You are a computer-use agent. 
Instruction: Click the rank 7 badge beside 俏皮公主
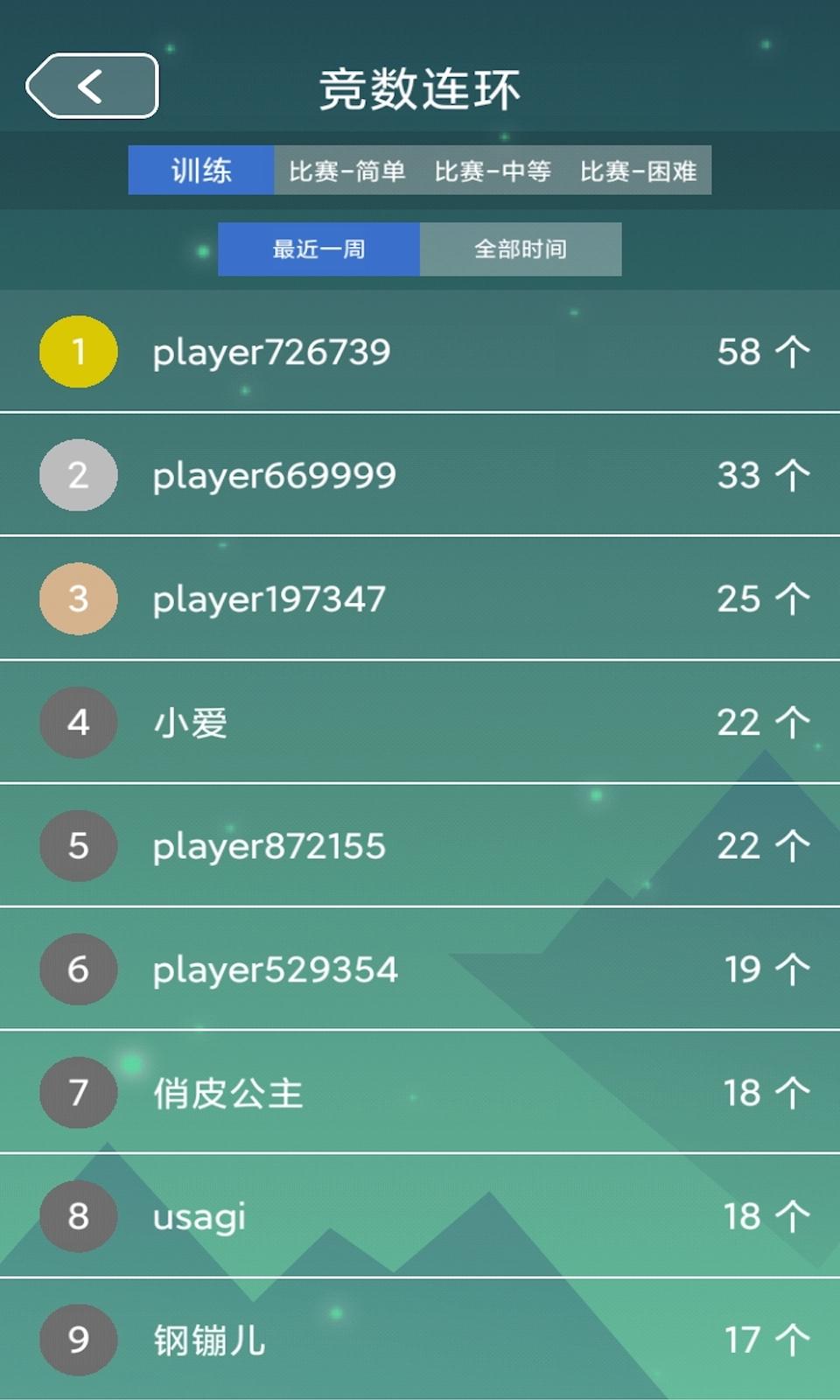(x=78, y=1094)
